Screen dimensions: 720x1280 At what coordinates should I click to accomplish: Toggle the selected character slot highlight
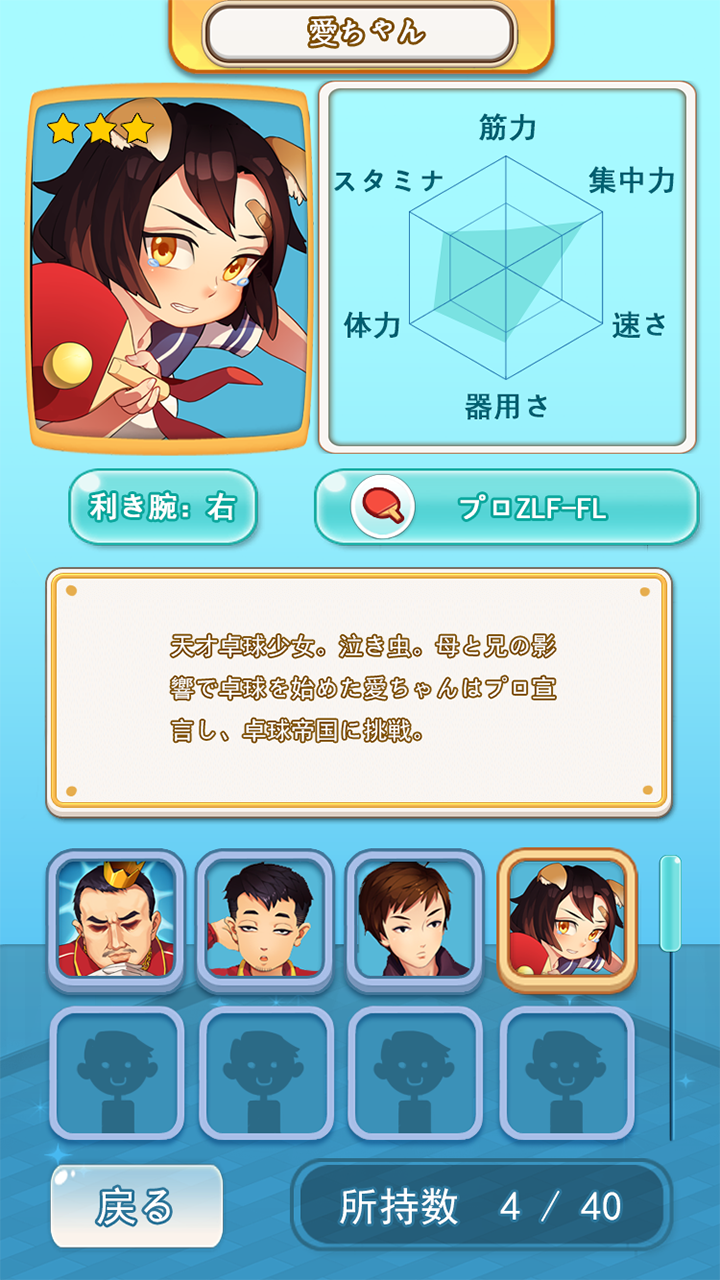(x=567, y=921)
